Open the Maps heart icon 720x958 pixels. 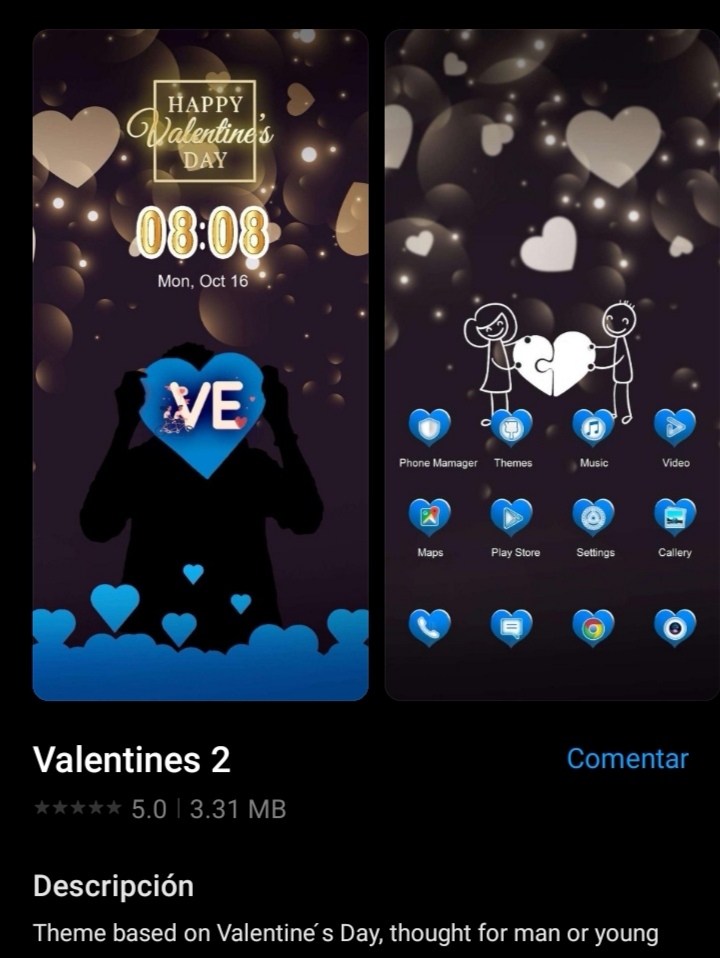point(429,517)
